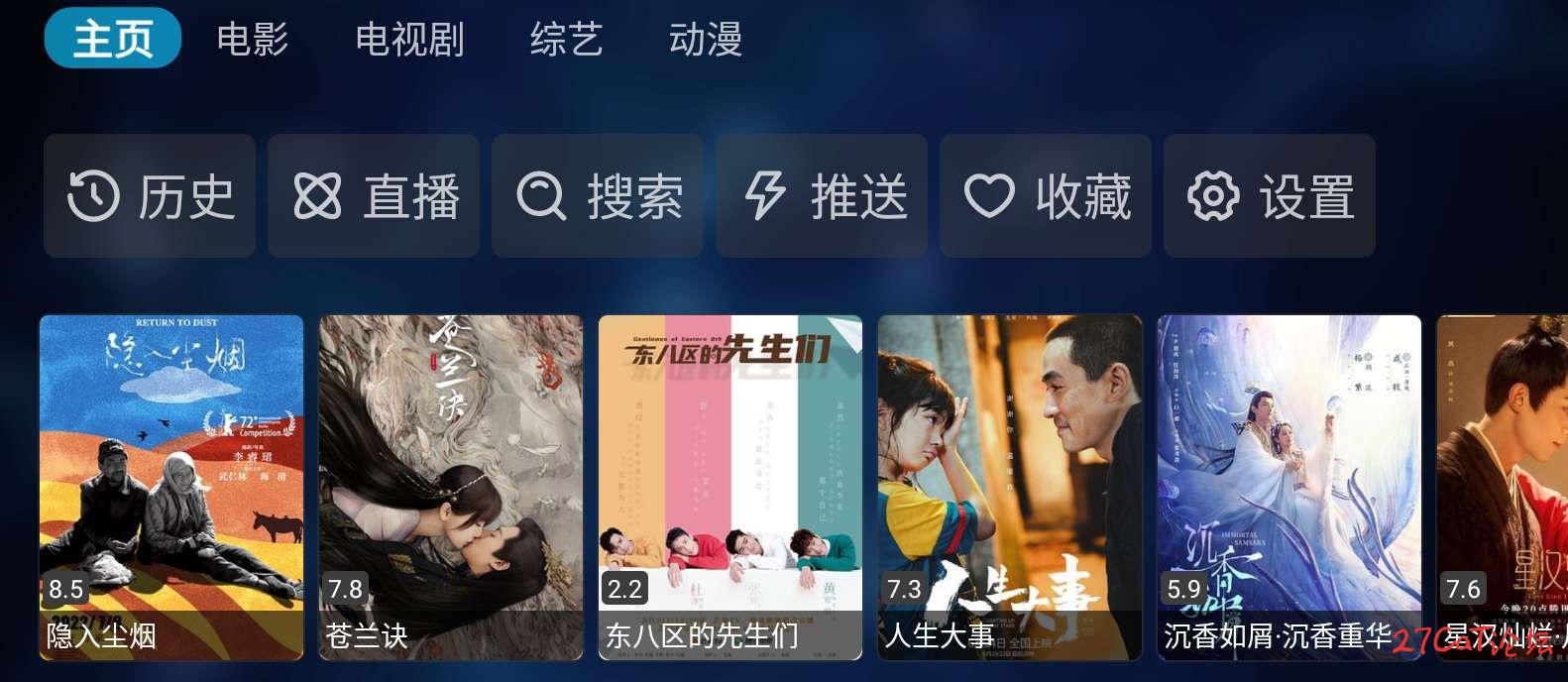Select the 东八区的先生们 card
This screenshot has height=682, width=1568.
[x=730, y=486]
